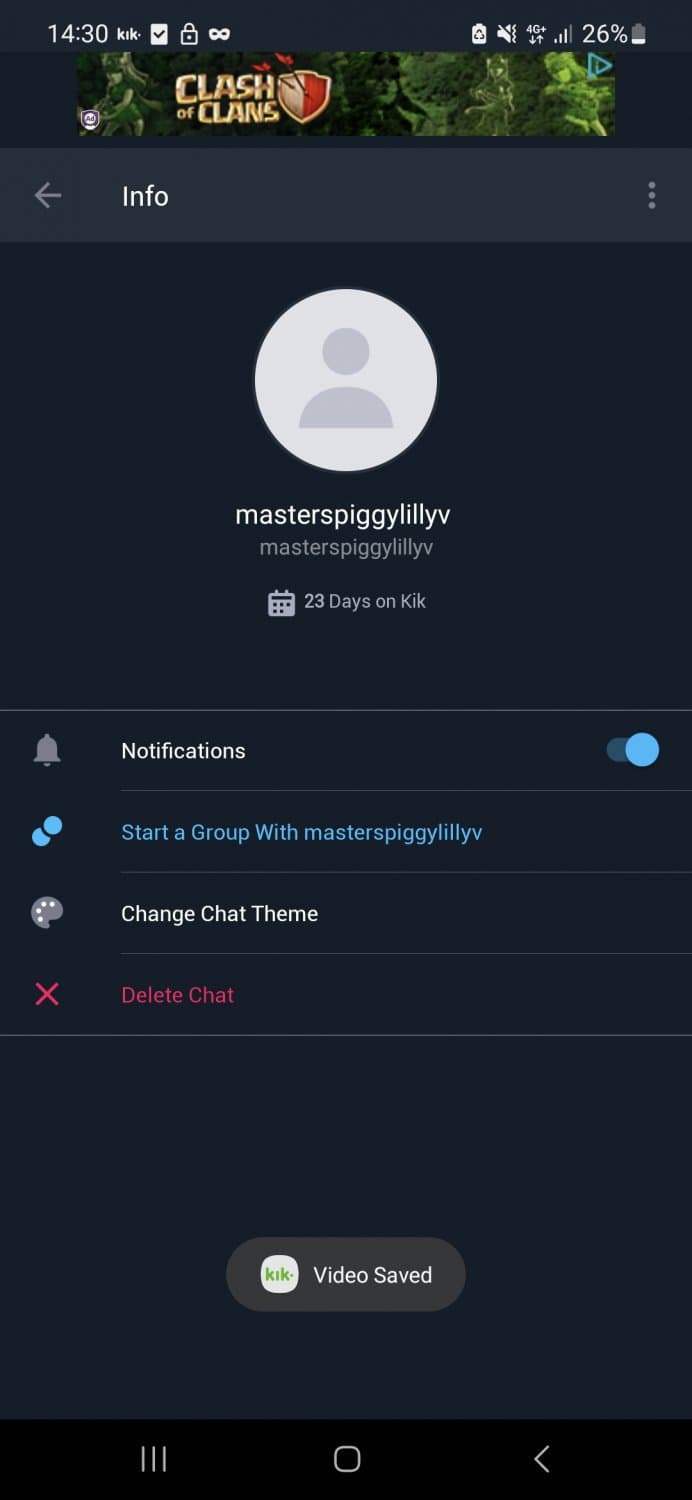Image resolution: width=692 pixels, height=1500 pixels.
Task: Start a group with masterspiggylillyv
Action: (x=301, y=832)
